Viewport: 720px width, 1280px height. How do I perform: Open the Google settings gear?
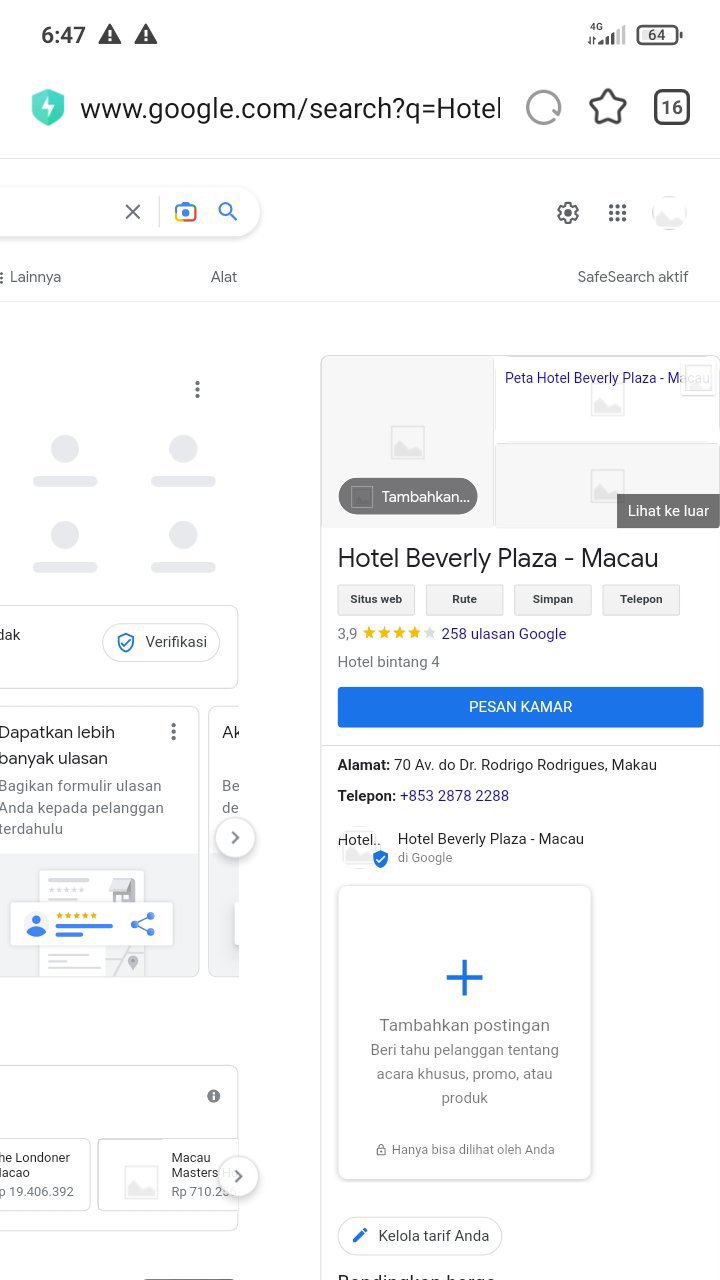tap(568, 212)
